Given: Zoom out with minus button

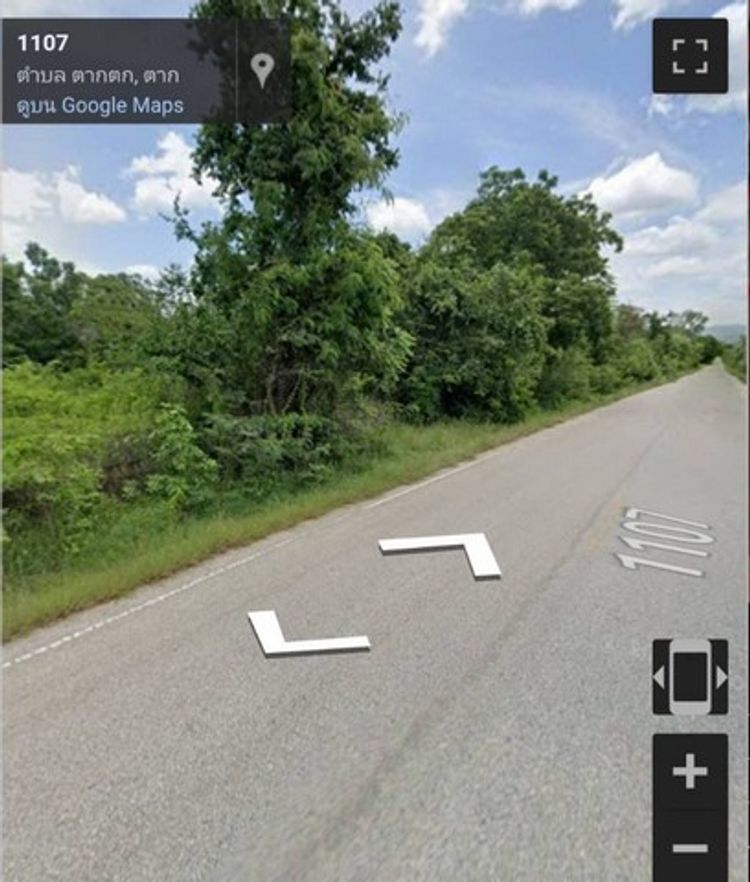Looking at the screenshot, I should (x=690, y=848).
